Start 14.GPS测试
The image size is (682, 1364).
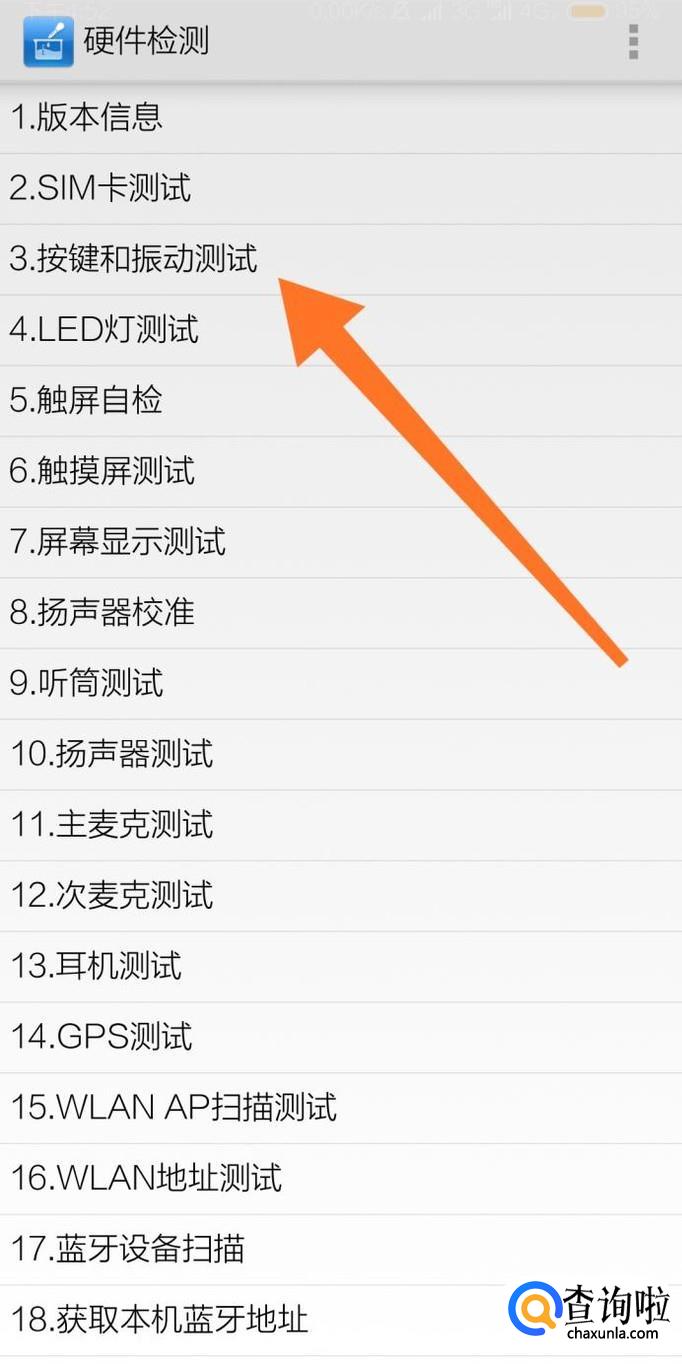point(101,1037)
